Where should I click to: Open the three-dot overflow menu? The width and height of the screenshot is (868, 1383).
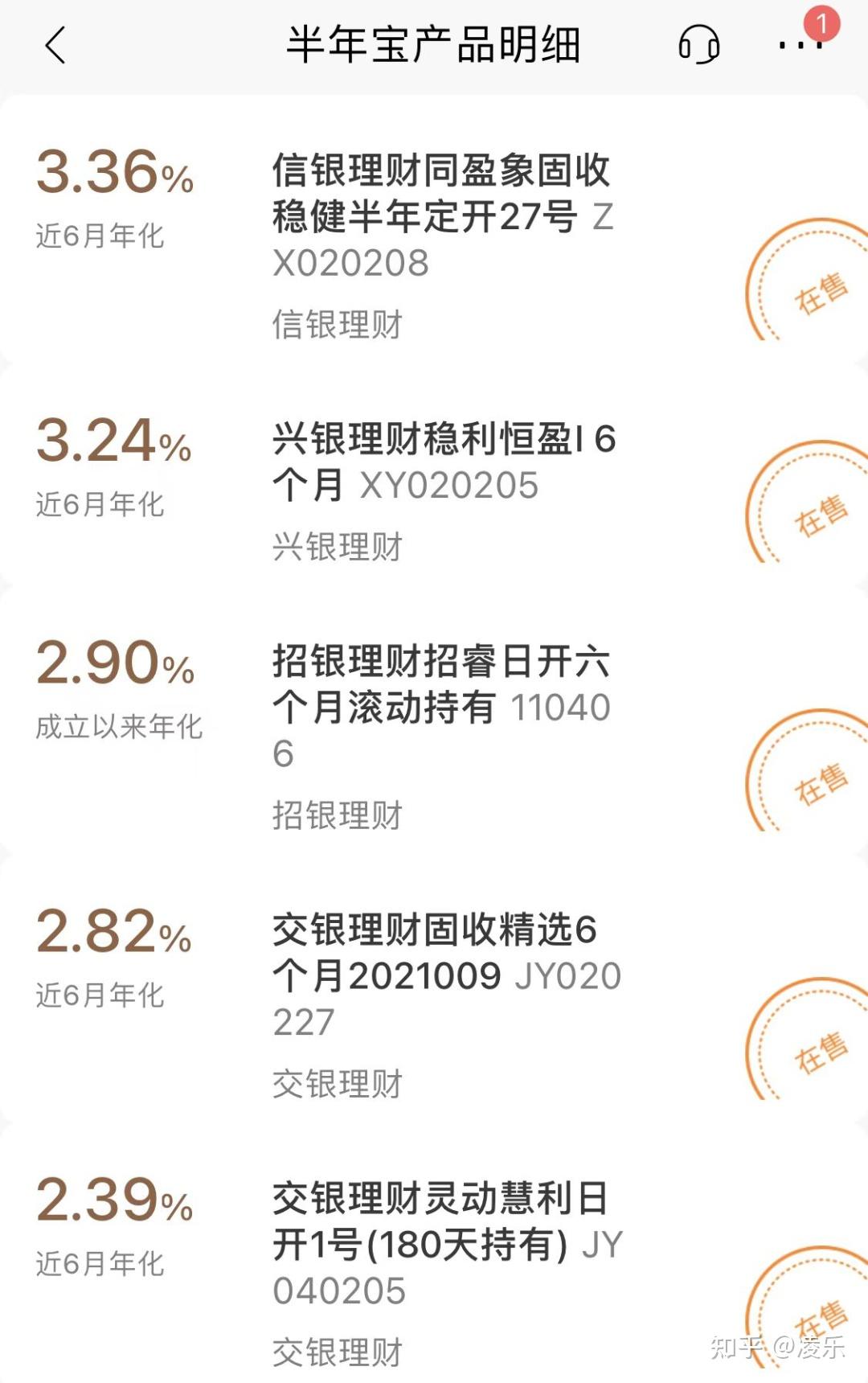pos(800,45)
